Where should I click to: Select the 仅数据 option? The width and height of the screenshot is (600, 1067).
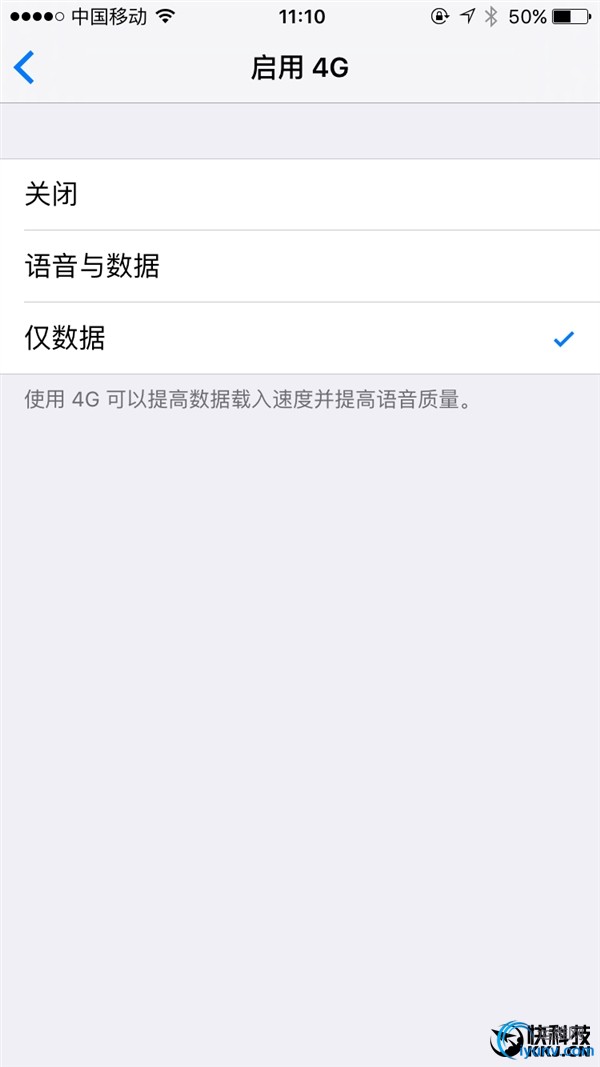click(300, 338)
